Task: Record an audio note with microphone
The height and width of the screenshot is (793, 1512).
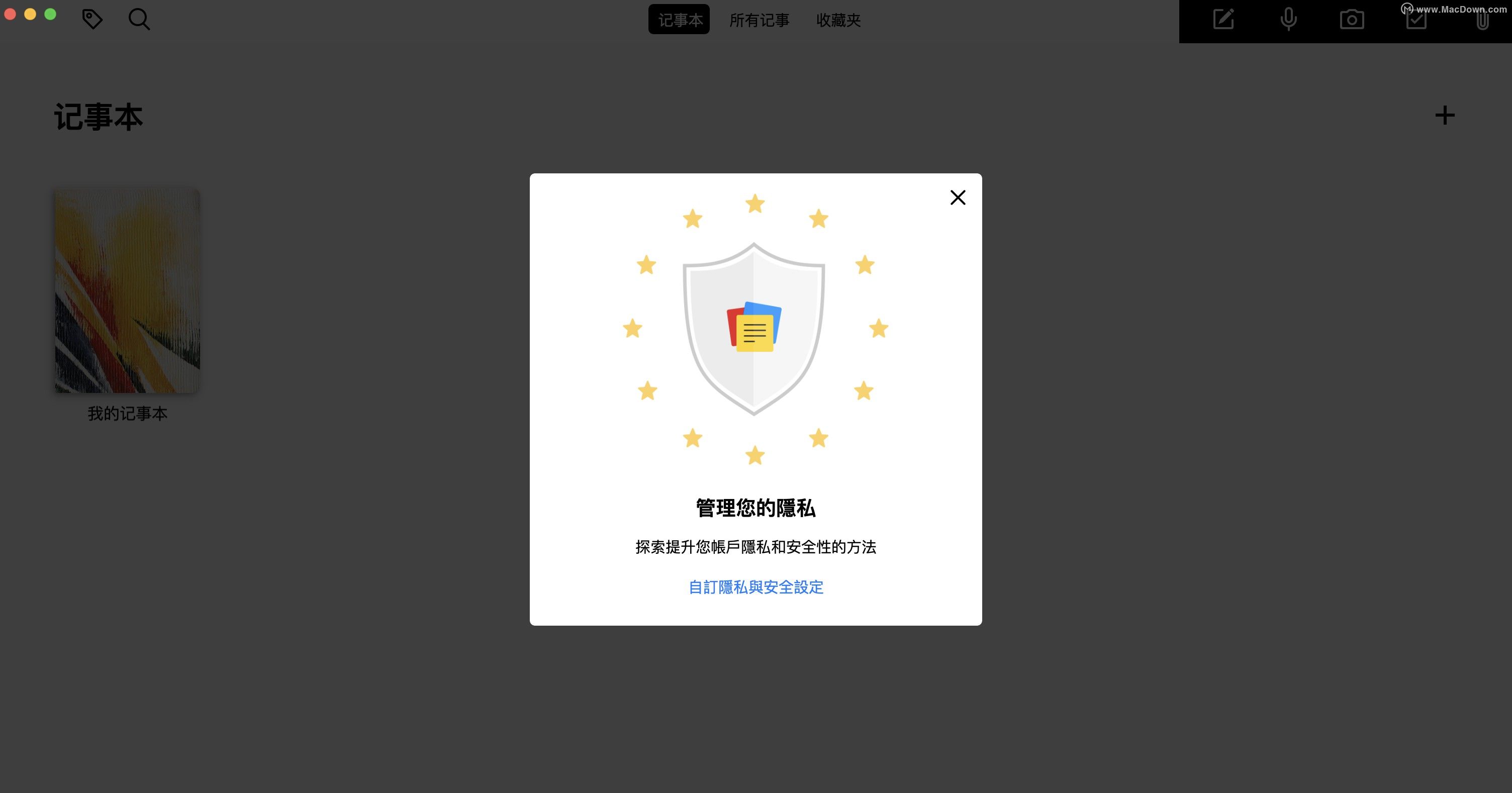Action: [x=1288, y=20]
